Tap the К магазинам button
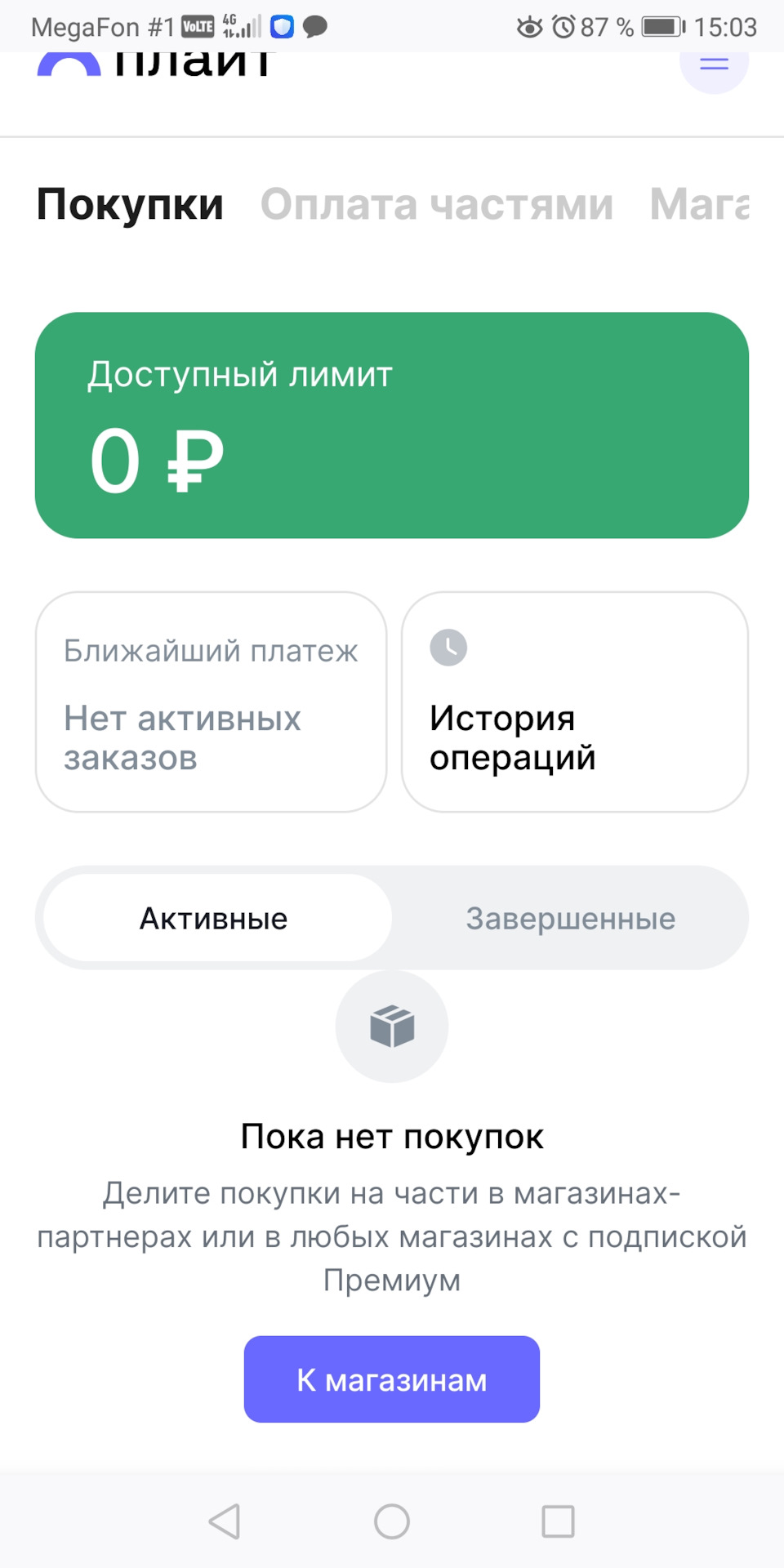Viewport: 784px width, 1568px height. [392, 1379]
